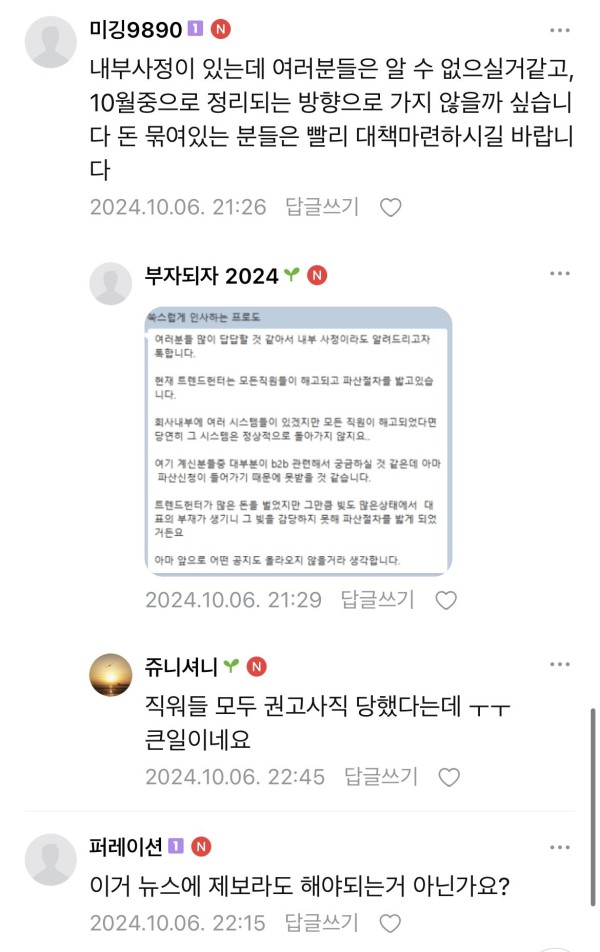
Task: Open 쥬니셔니's sunset profile picture
Action: click(110, 675)
